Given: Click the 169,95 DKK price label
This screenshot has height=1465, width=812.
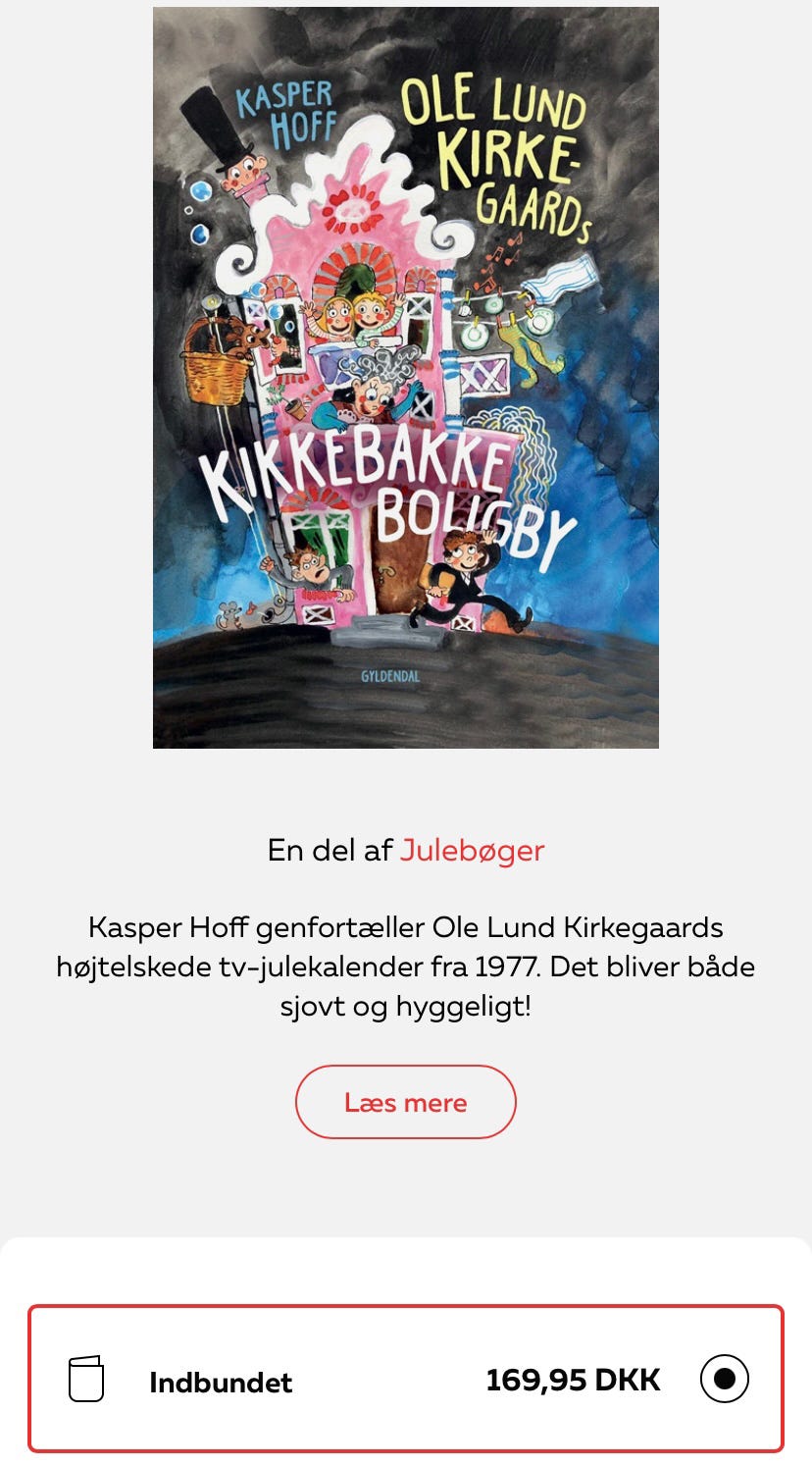Looking at the screenshot, I should (573, 1380).
